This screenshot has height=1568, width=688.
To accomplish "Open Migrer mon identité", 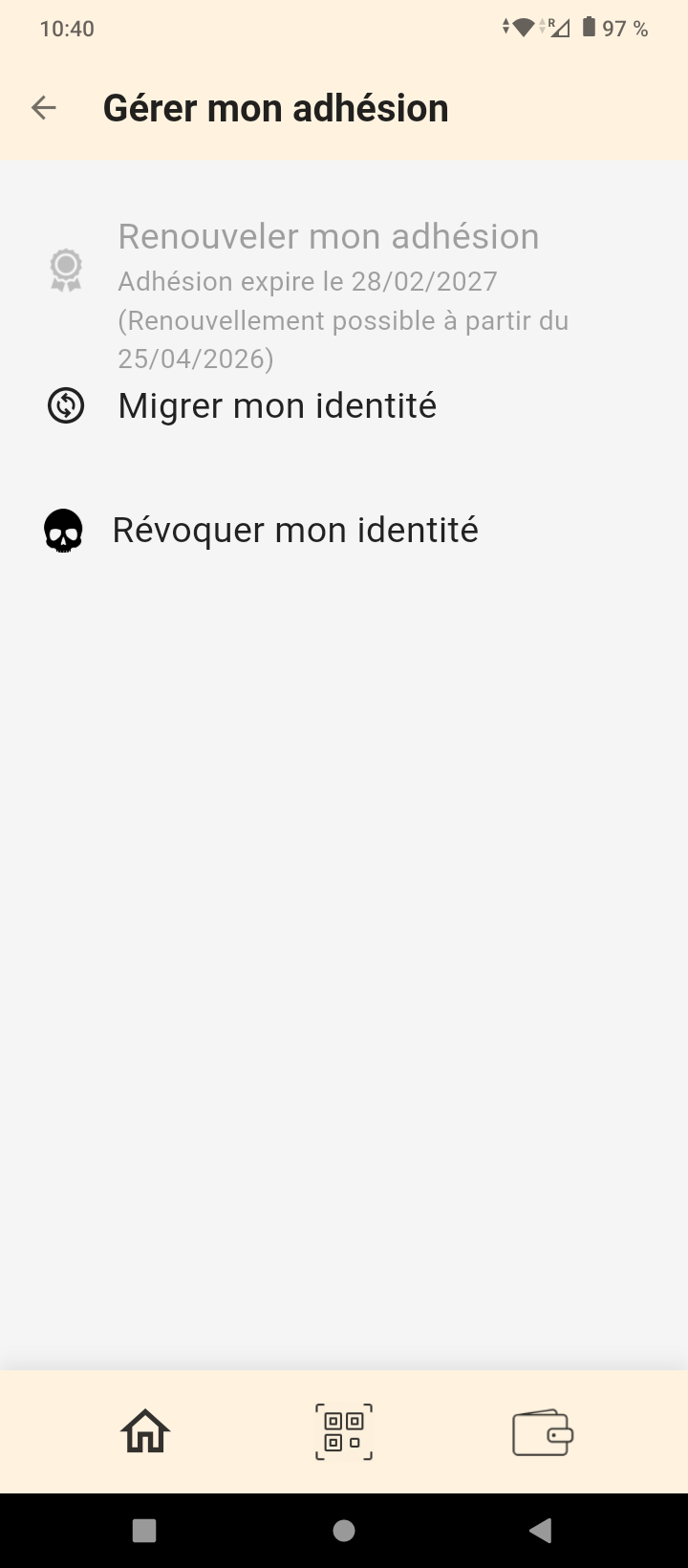I will tap(277, 406).
